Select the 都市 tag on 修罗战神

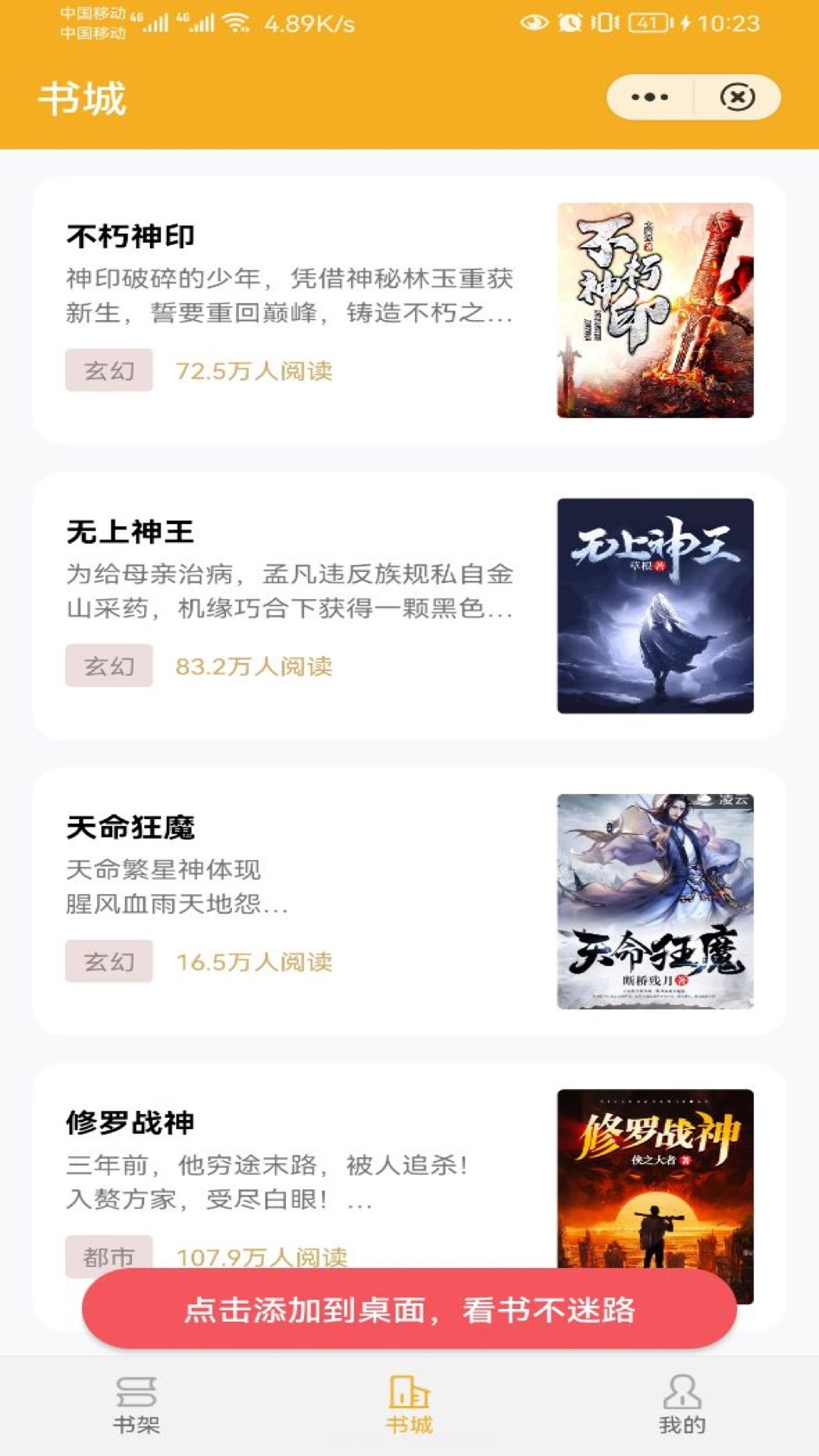coord(109,1256)
